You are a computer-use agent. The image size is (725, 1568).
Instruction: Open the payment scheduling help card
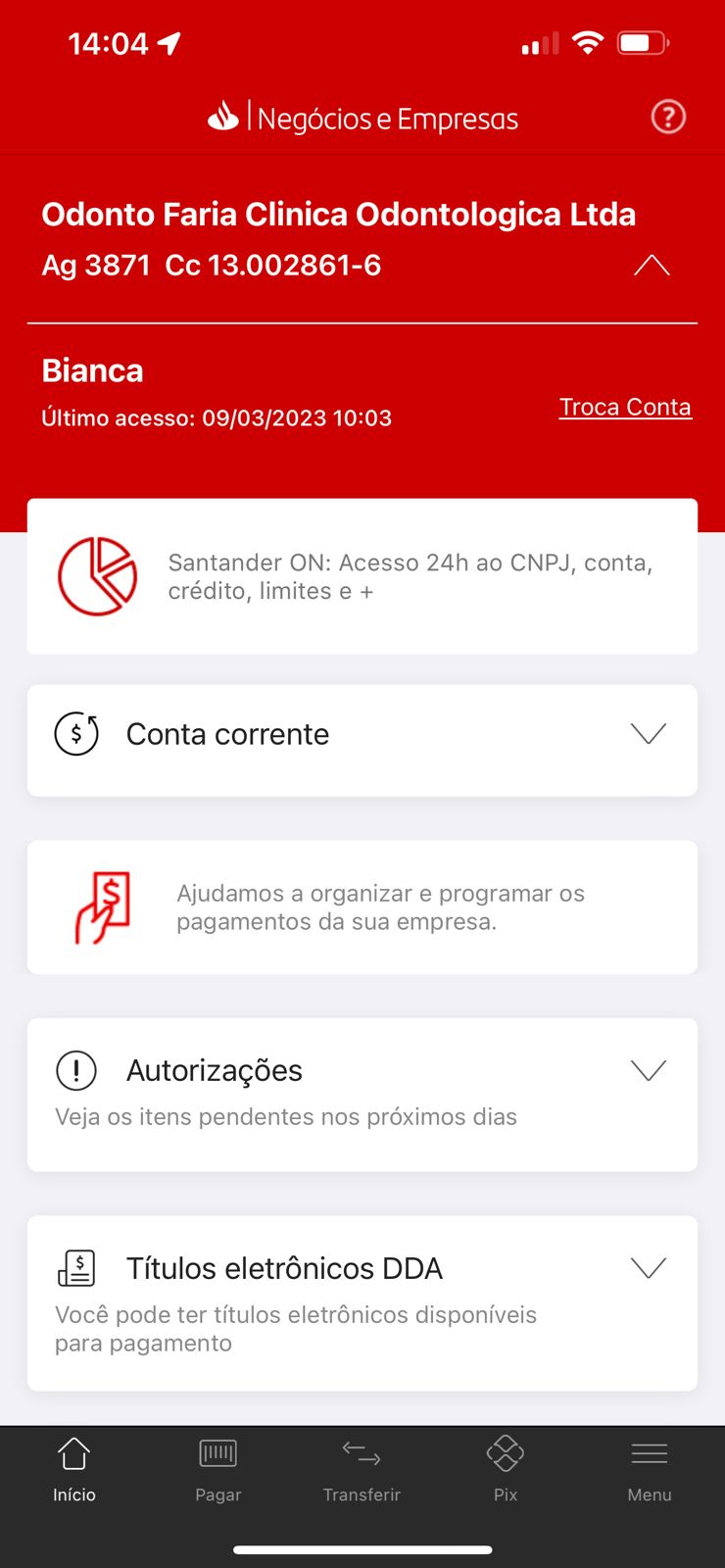(x=362, y=907)
